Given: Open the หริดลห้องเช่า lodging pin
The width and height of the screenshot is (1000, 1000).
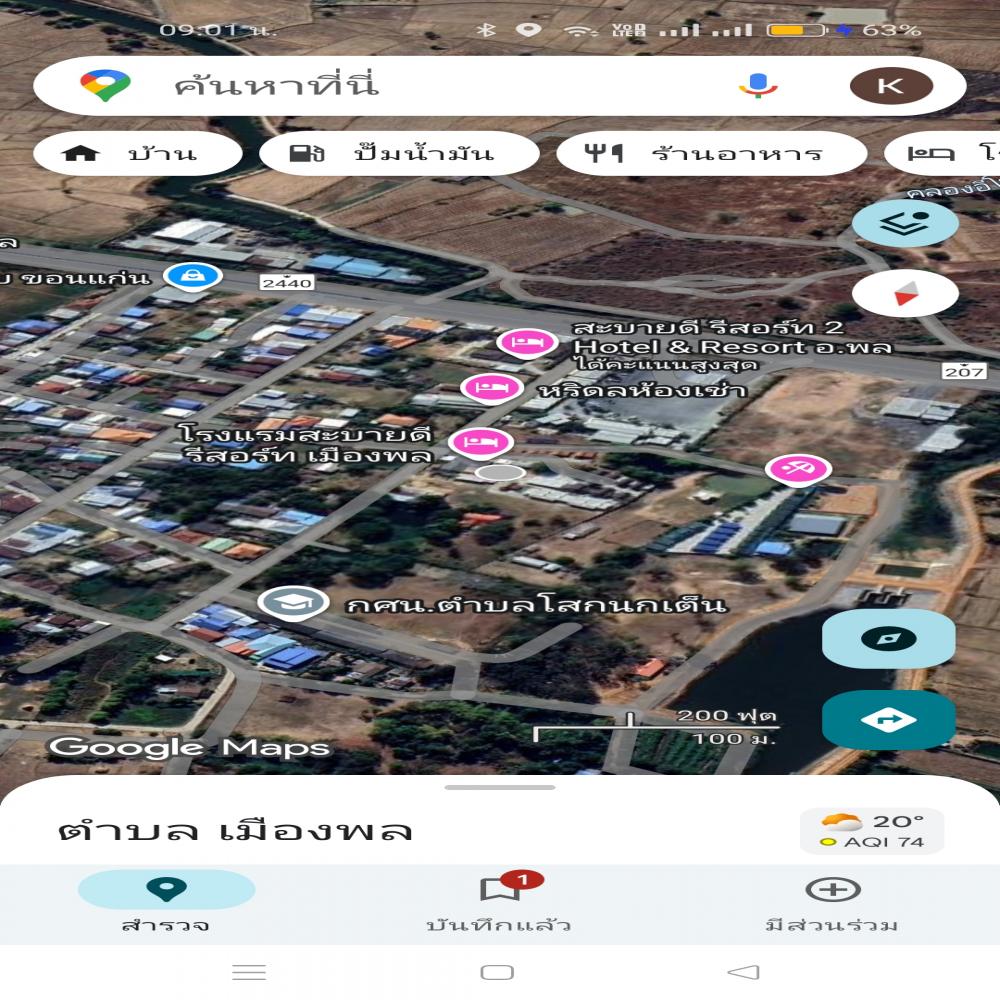Looking at the screenshot, I should [x=490, y=386].
